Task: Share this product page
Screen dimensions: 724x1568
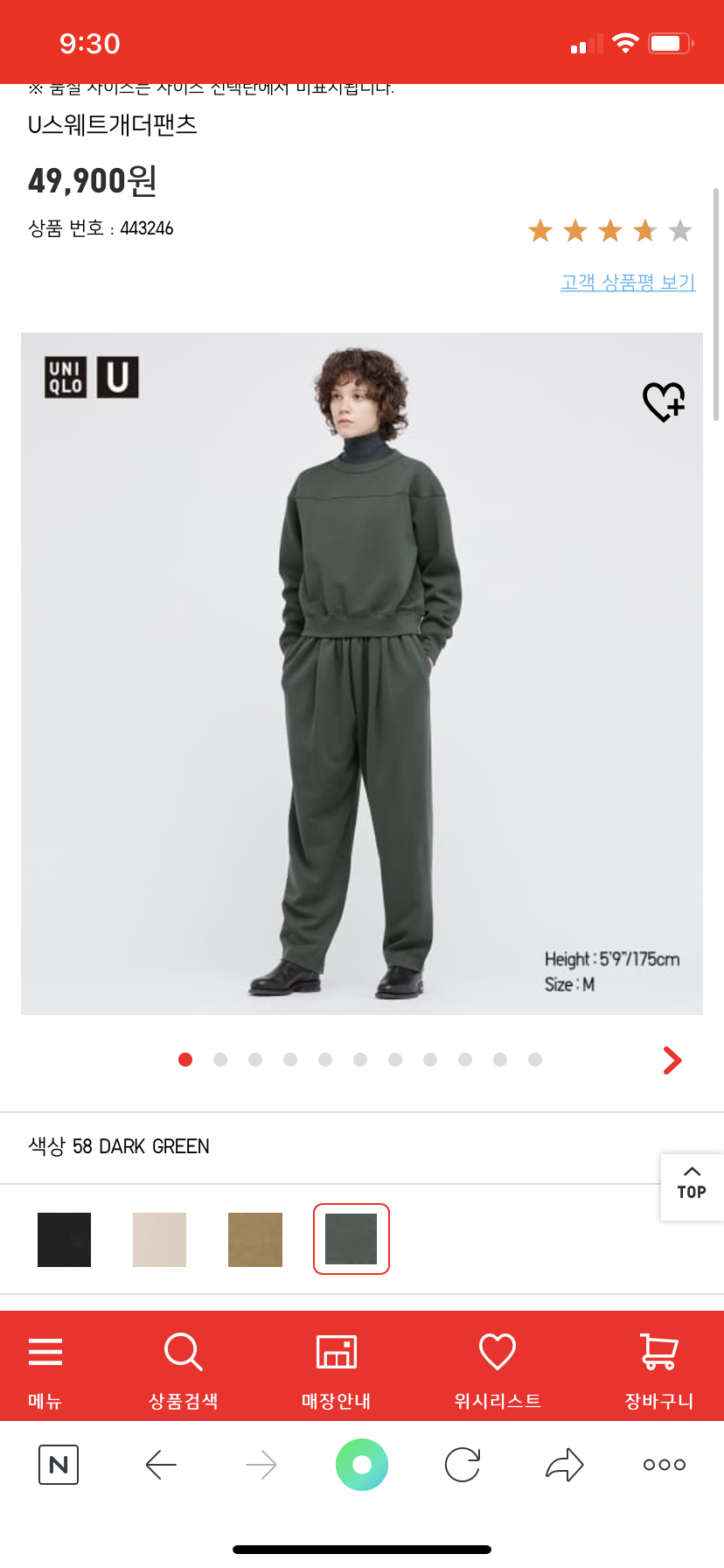Action: pos(564,1465)
